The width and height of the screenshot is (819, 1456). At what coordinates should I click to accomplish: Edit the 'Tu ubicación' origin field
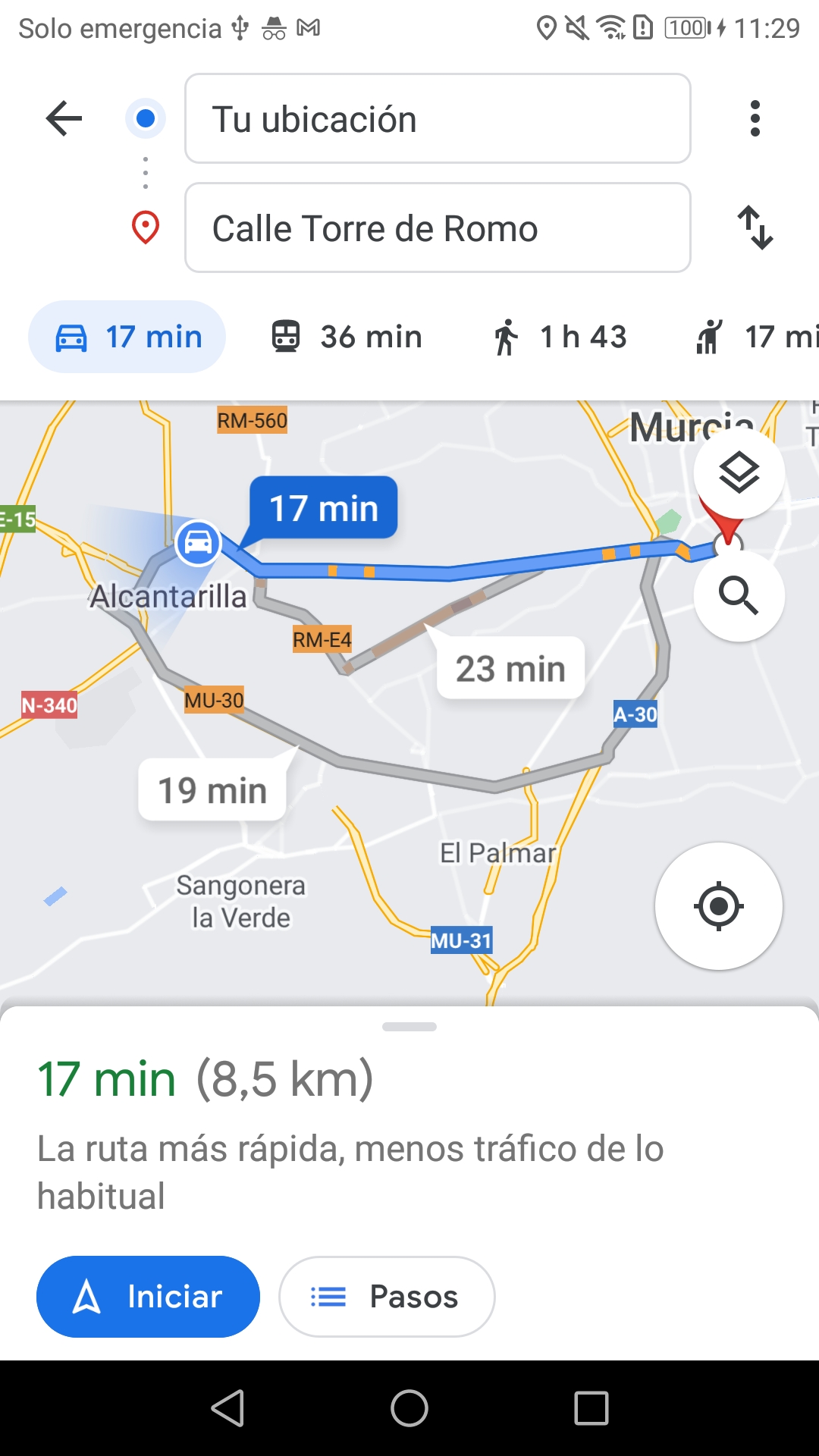click(438, 118)
